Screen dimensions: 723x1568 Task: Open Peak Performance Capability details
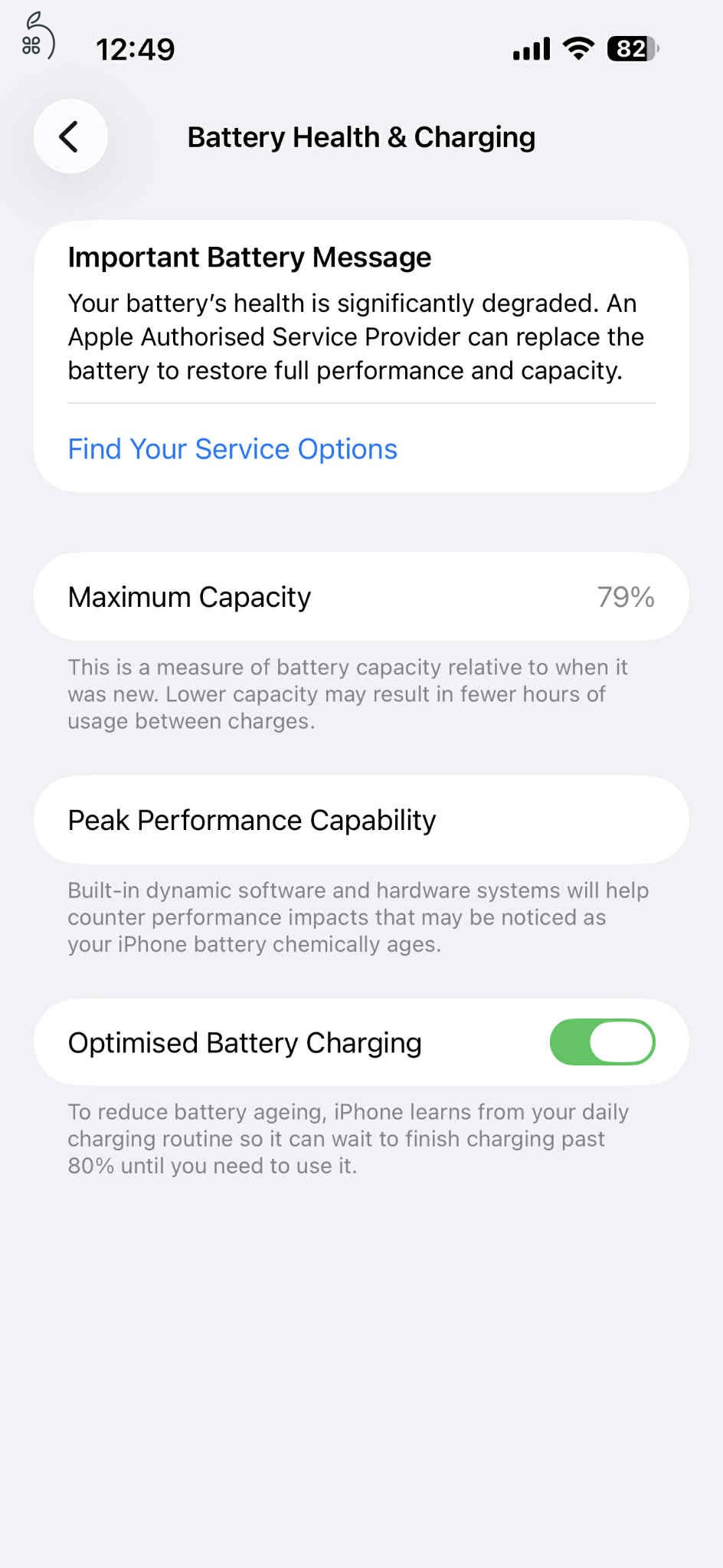pos(361,819)
